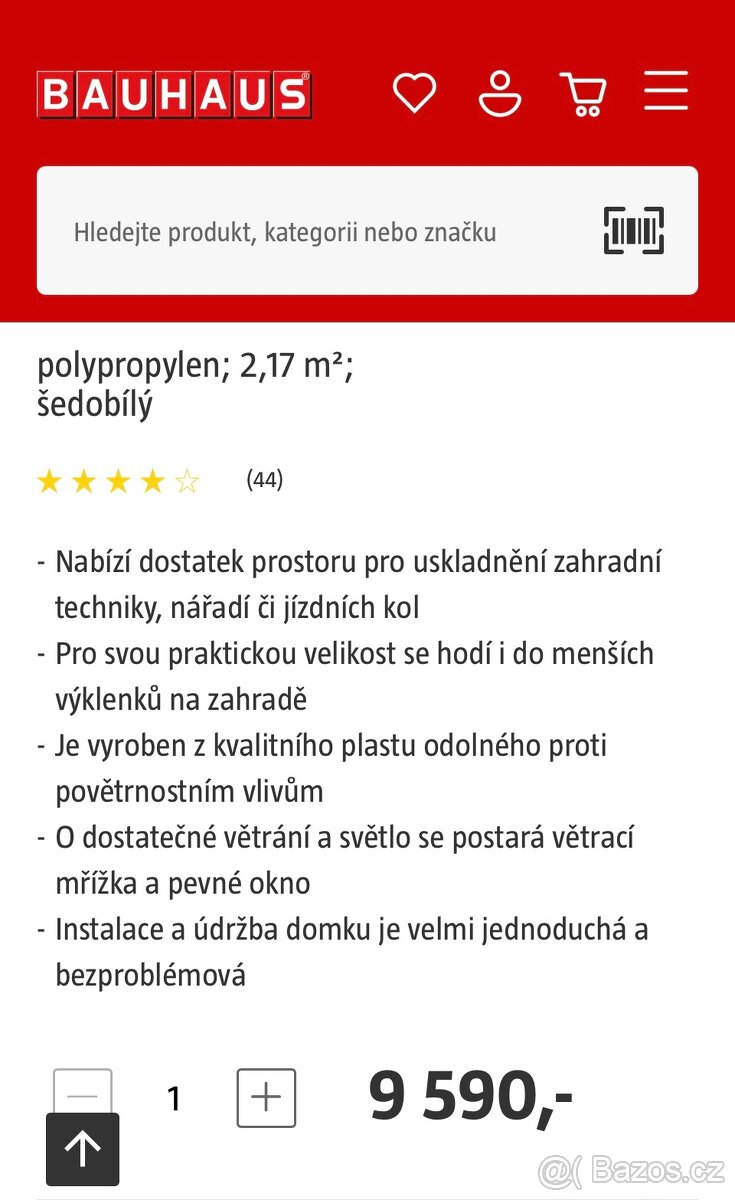This screenshot has width=735, height=1200.
Task: Go to the Bauhaus home page
Action: pyautogui.click(x=175, y=95)
